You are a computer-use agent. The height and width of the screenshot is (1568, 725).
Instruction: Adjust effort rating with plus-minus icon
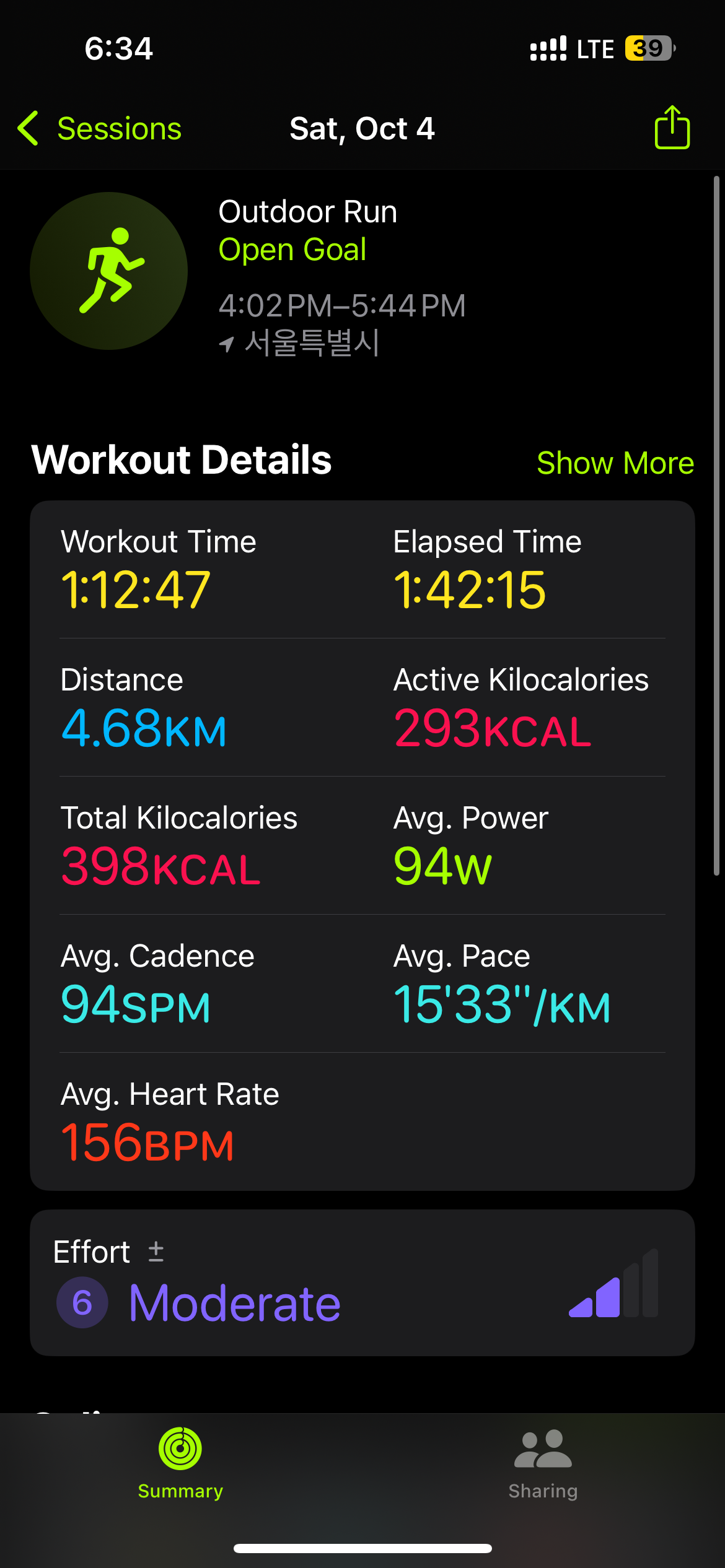156,1252
